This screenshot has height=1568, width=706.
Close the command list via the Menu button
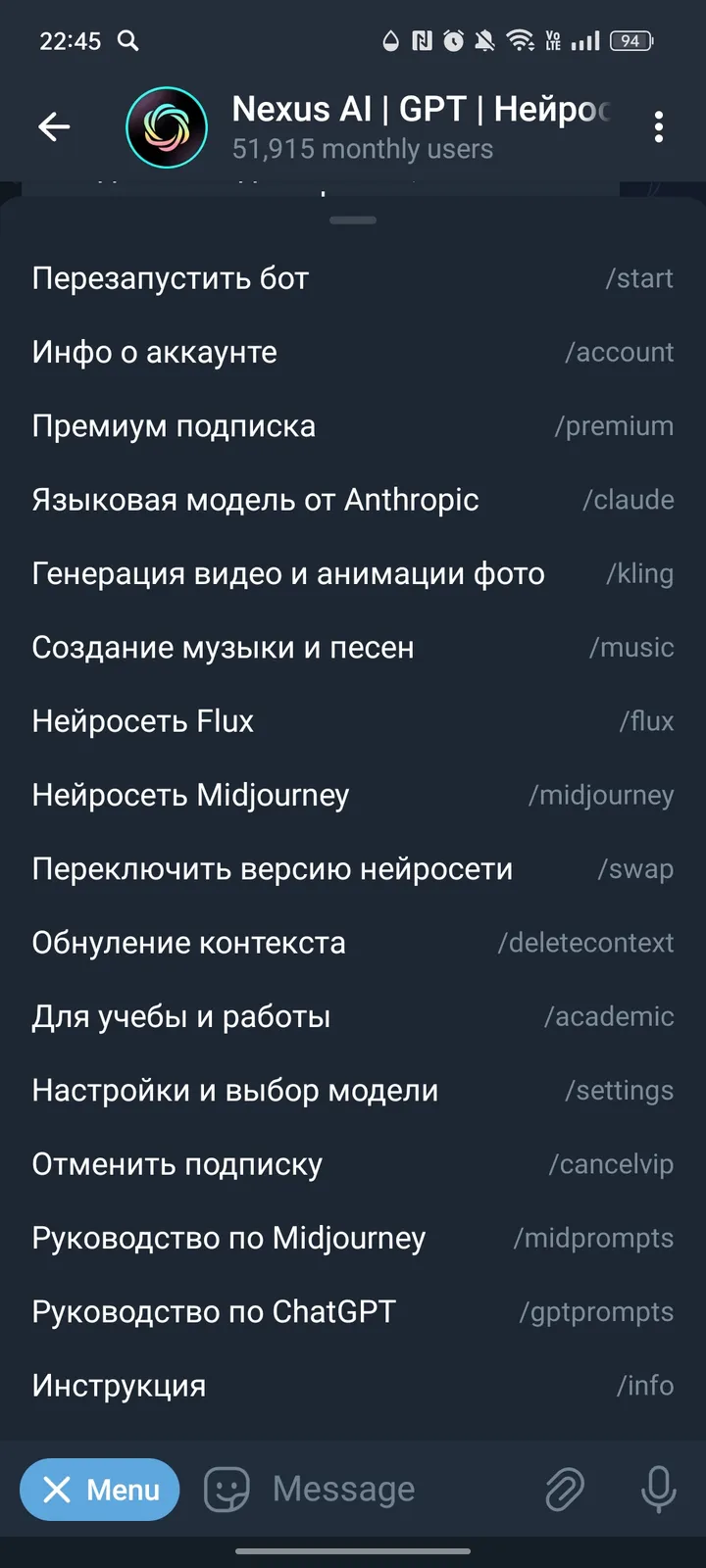pyautogui.click(x=99, y=1490)
